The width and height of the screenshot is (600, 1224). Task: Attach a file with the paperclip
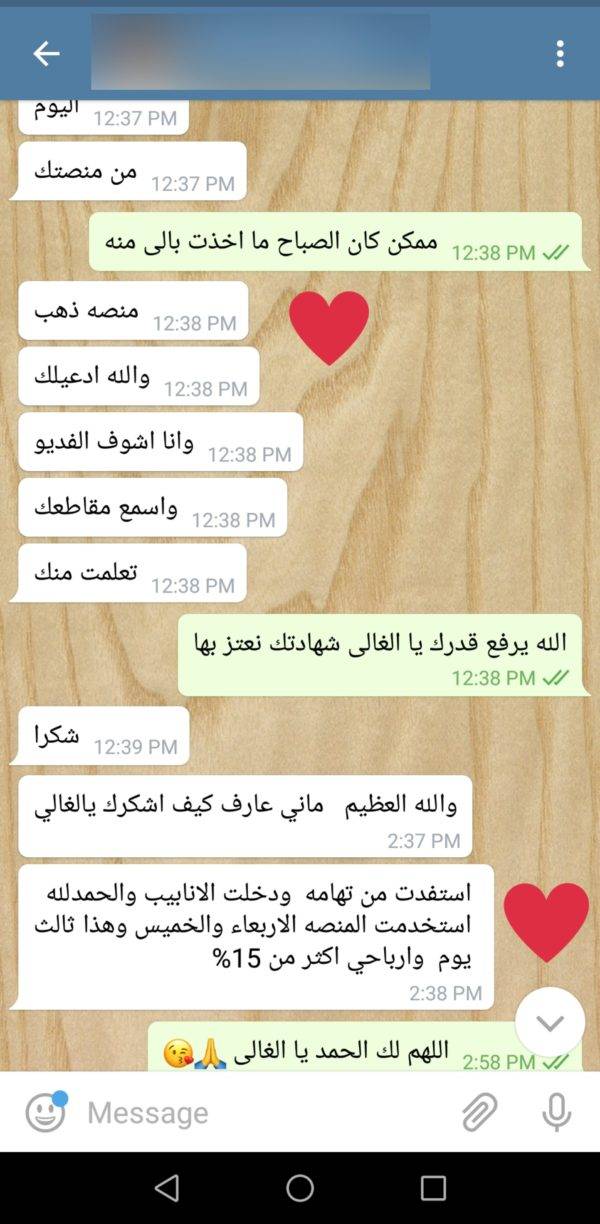(x=480, y=1112)
